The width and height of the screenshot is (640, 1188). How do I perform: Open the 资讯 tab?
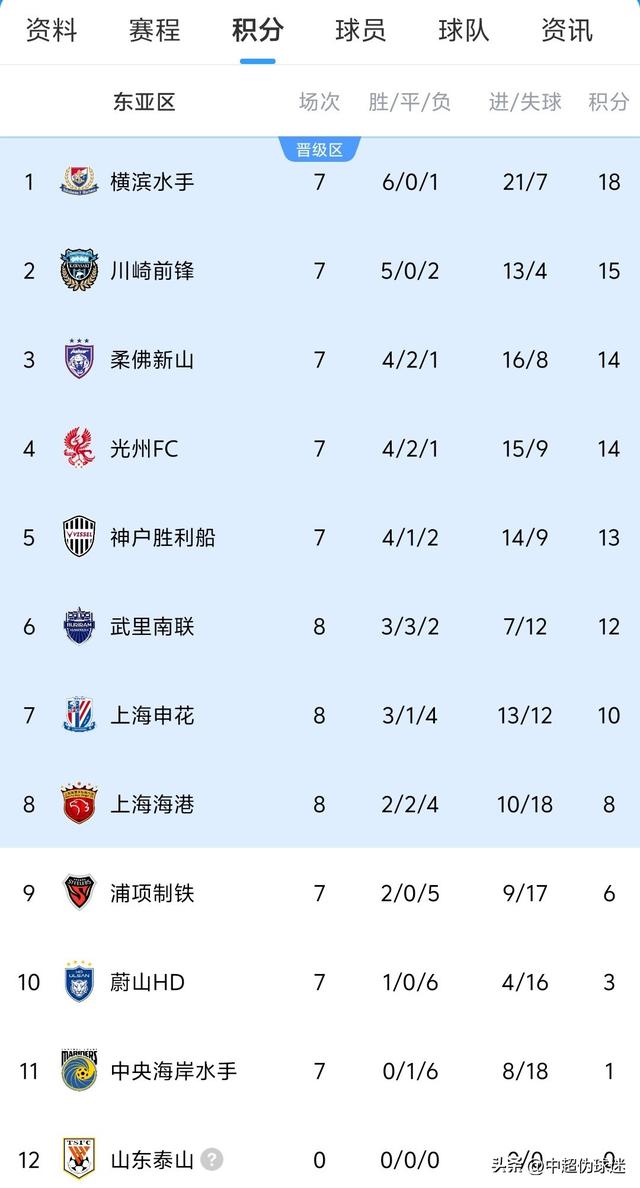point(567,30)
